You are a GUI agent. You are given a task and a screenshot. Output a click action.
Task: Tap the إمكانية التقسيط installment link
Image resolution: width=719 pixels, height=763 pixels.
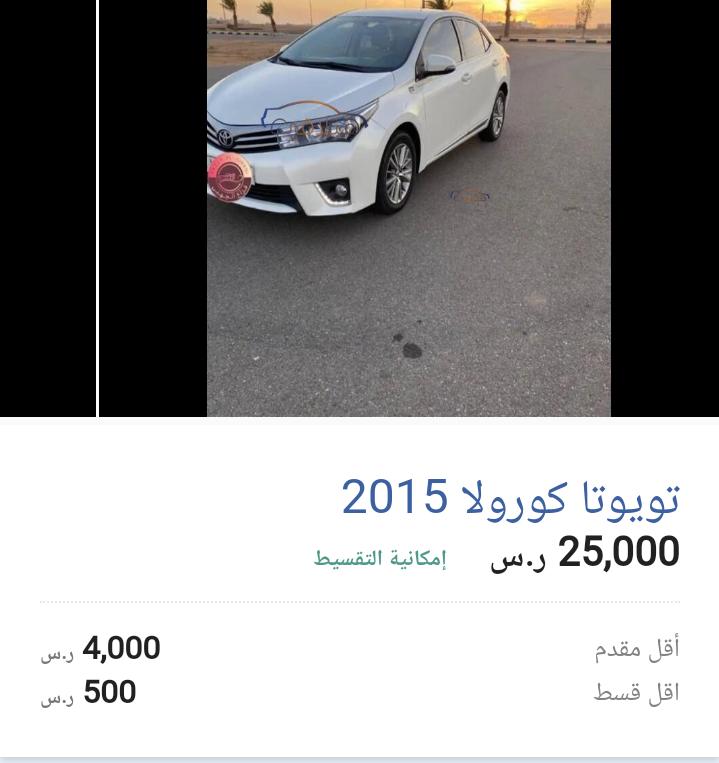tap(380, 558)
